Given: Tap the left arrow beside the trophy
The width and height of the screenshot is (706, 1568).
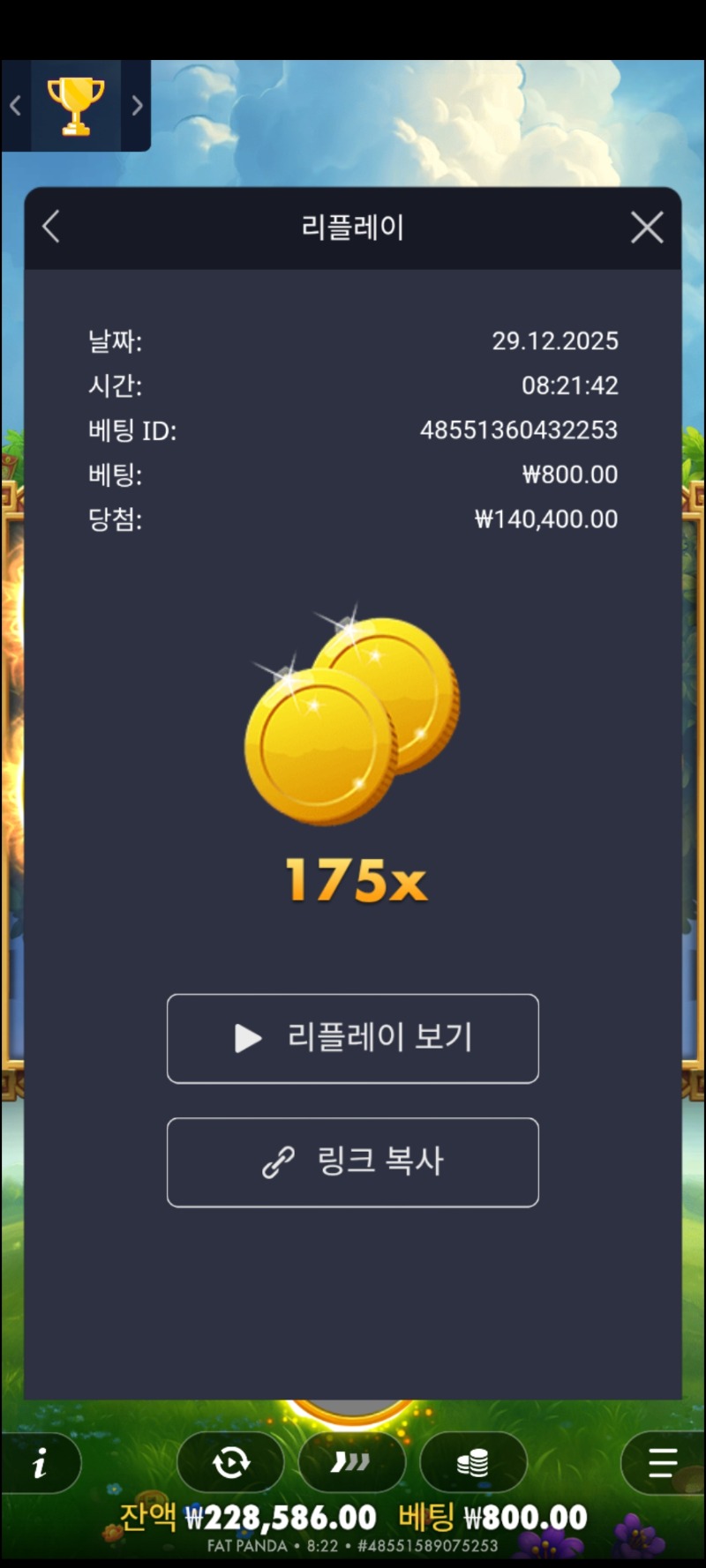Looking at the screenshot, I should (x=15, y=106).
